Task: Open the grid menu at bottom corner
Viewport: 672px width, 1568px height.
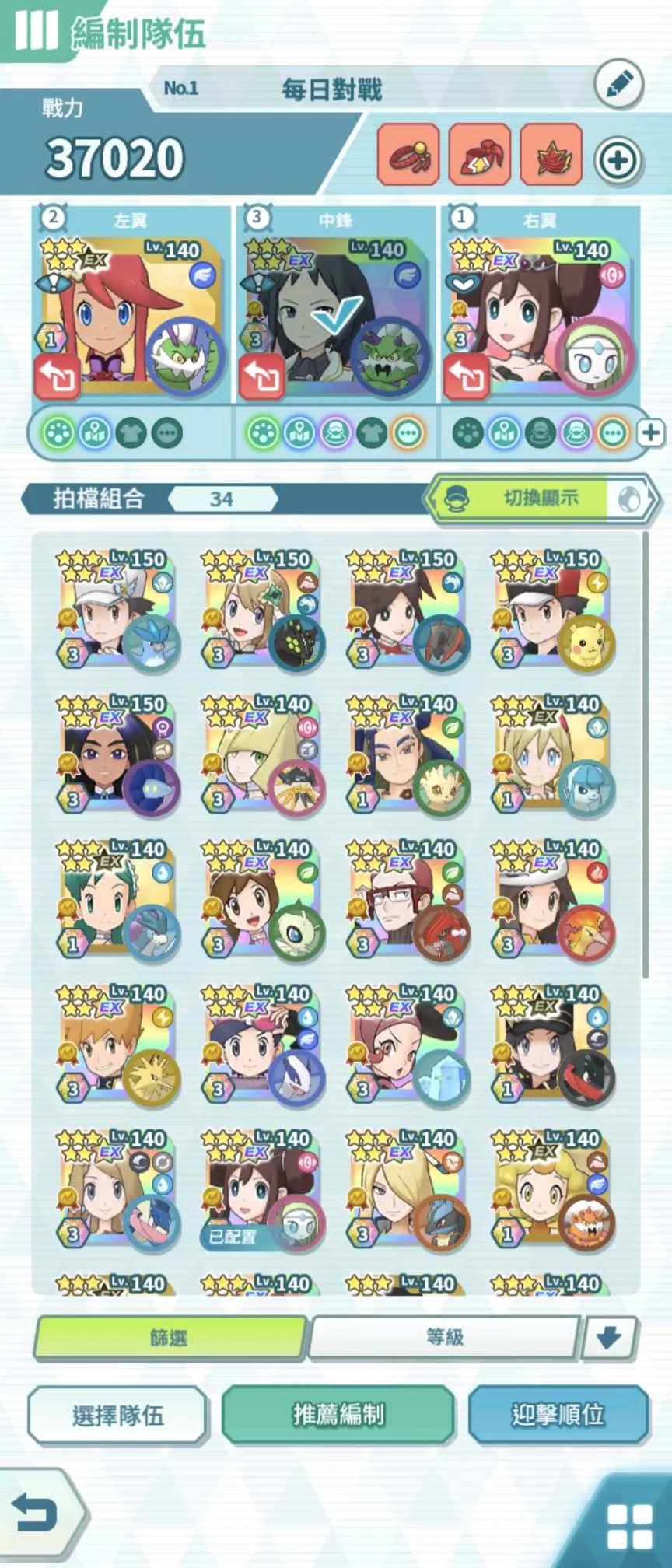Action: point(628,1526)
